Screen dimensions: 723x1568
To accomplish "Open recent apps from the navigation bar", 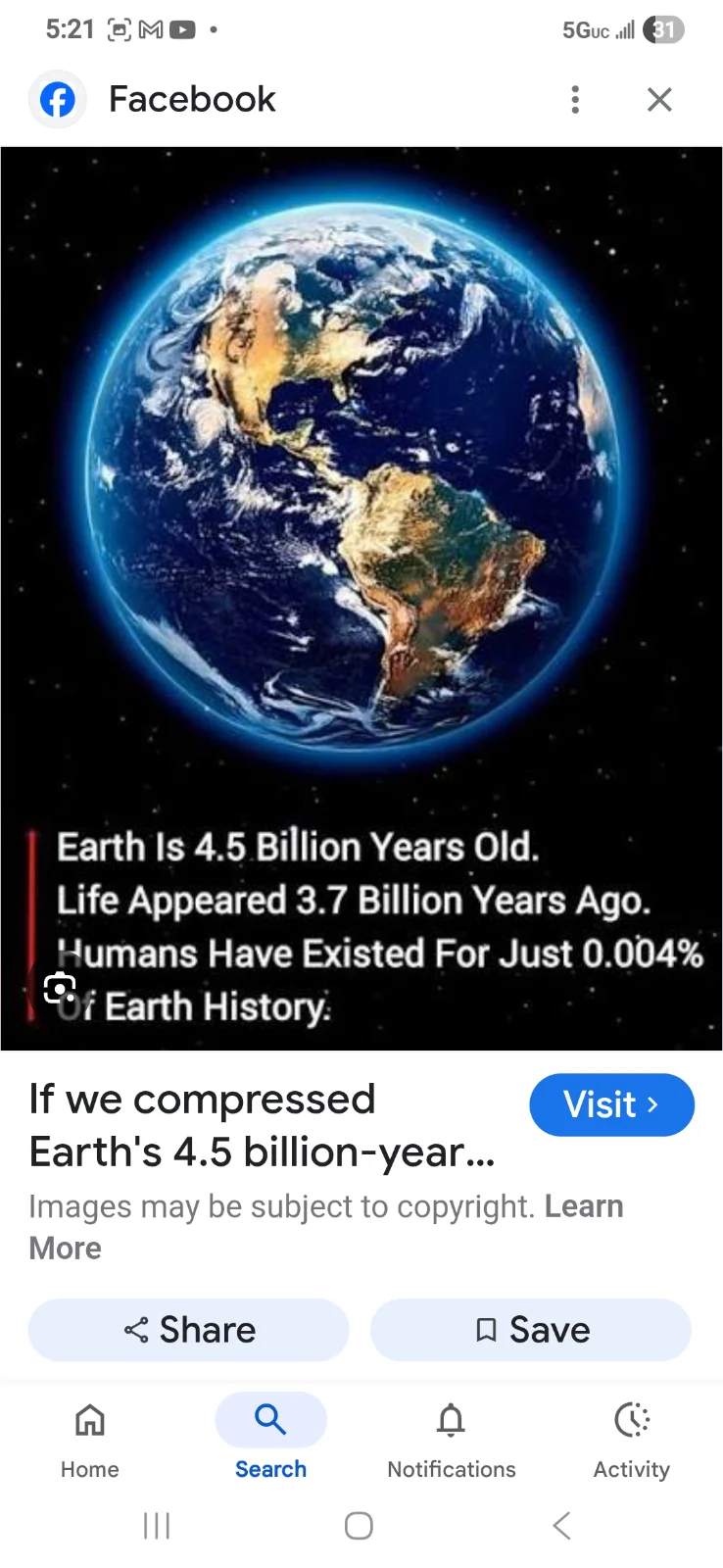I will click(157, 1526).
